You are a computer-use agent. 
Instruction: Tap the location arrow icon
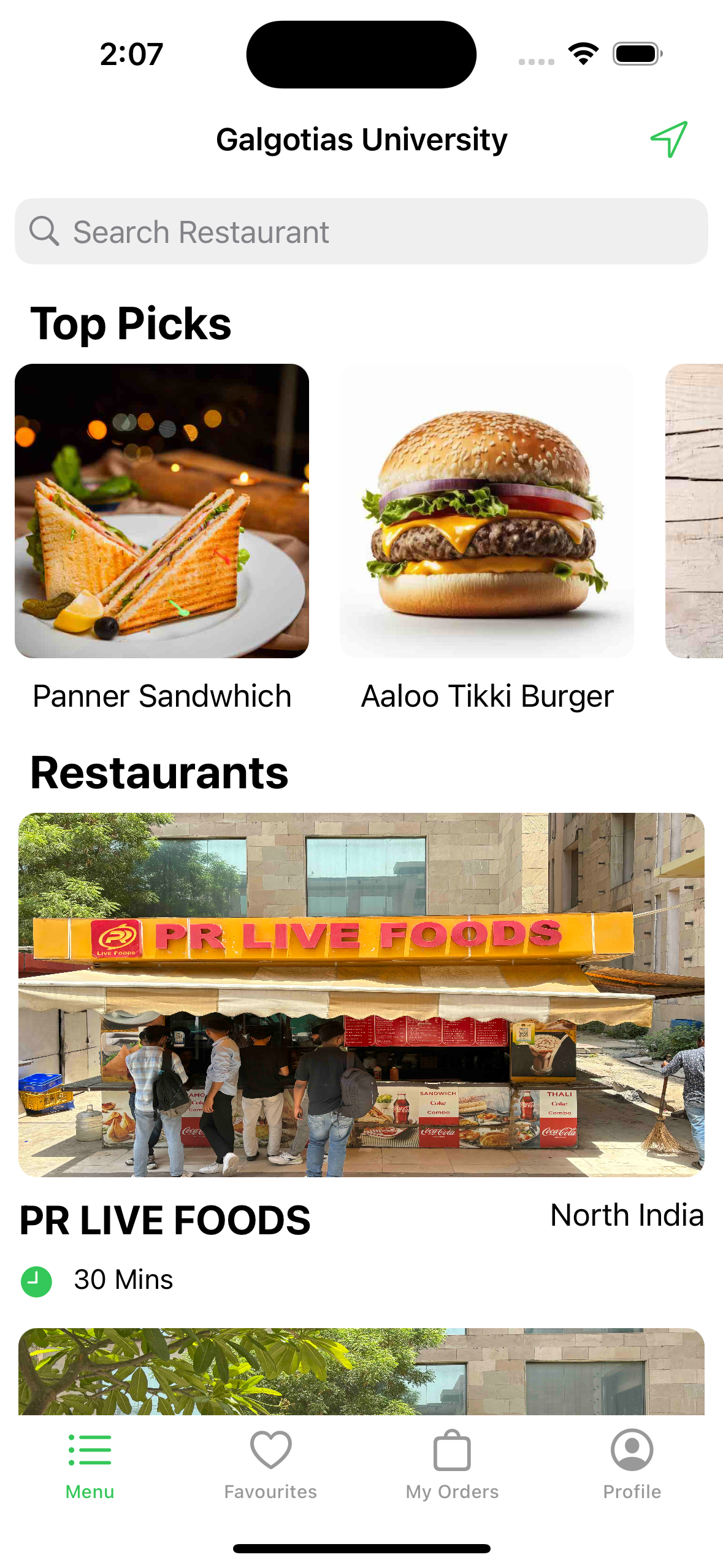coord(668,139)
